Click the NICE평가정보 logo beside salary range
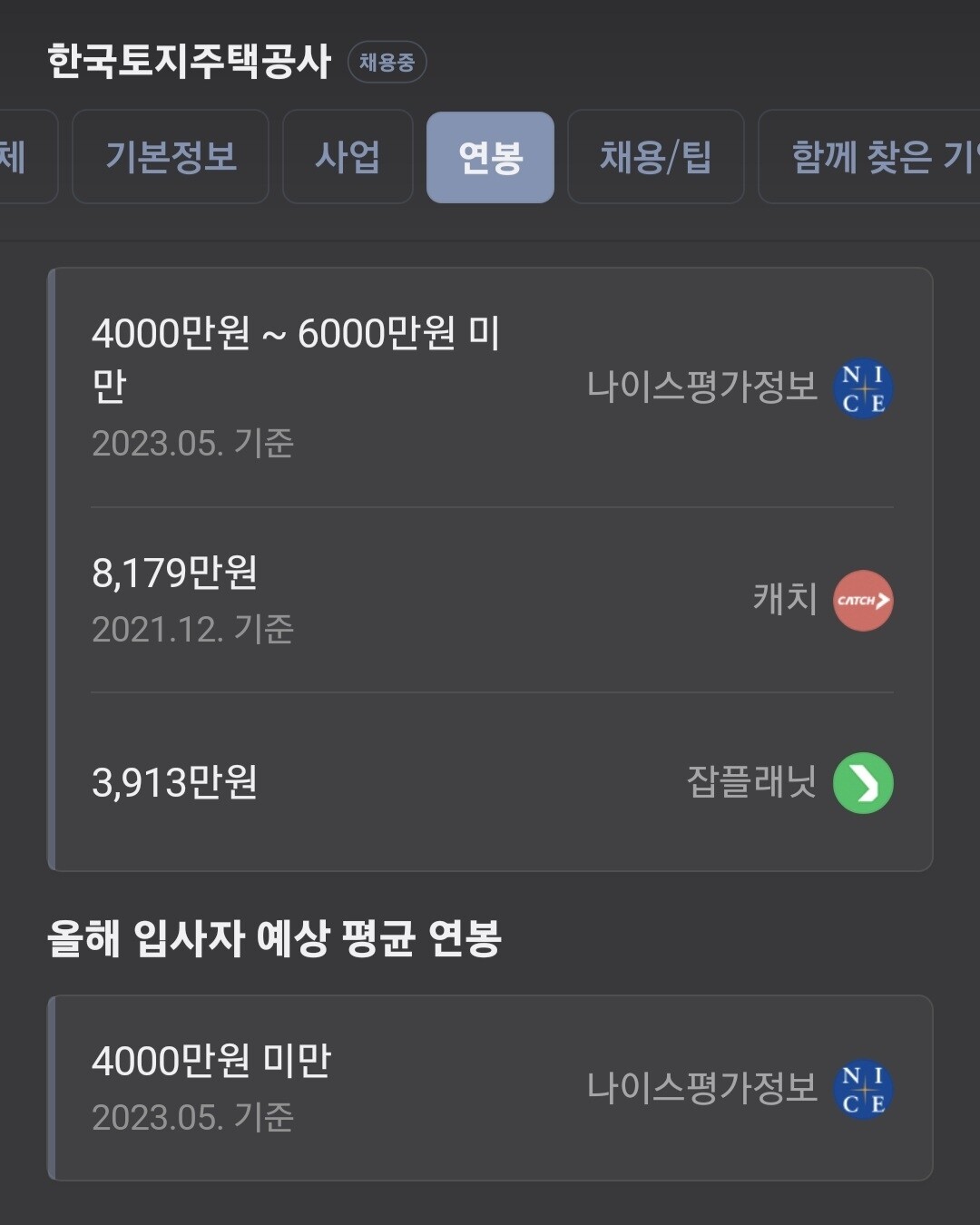980x1225 pixels. [863, 387]
